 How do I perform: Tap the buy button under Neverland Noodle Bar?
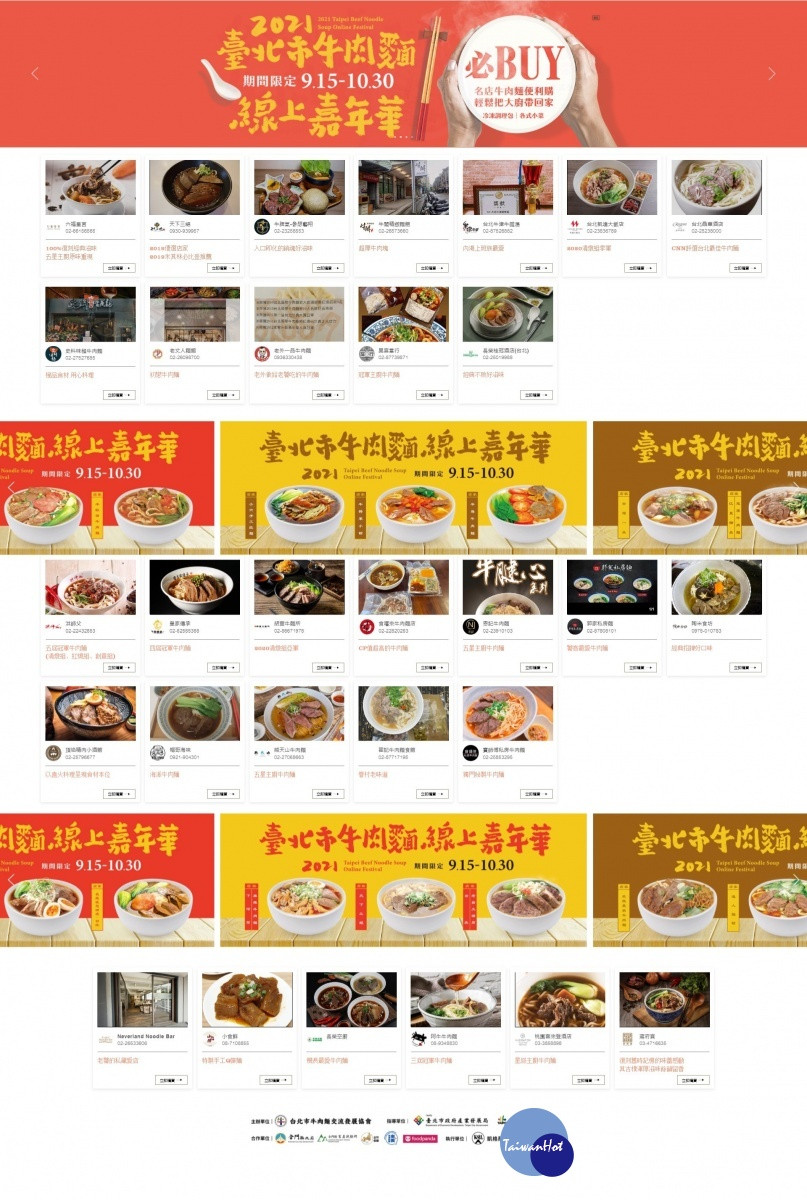171,1080
